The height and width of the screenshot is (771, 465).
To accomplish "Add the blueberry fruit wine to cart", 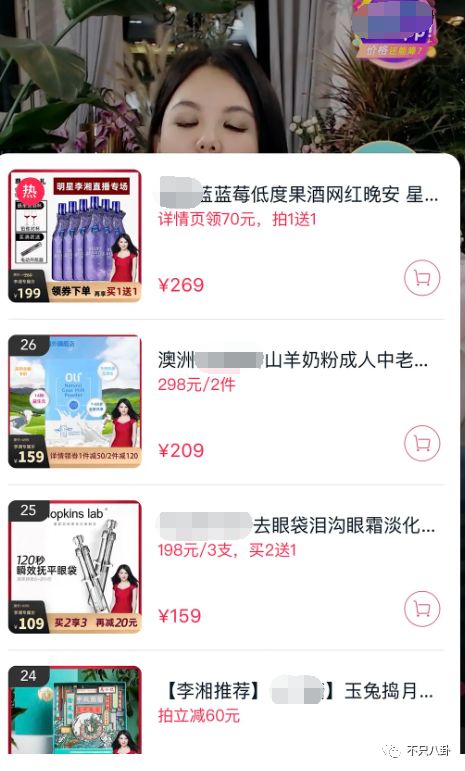I will (x=422, y=278).
